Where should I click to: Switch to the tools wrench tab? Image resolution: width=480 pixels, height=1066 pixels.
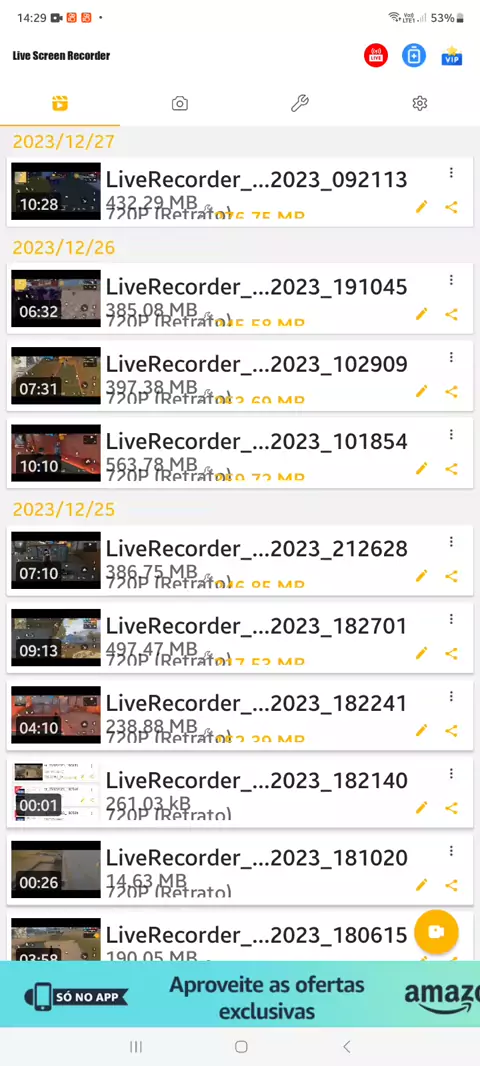point(300,103)
